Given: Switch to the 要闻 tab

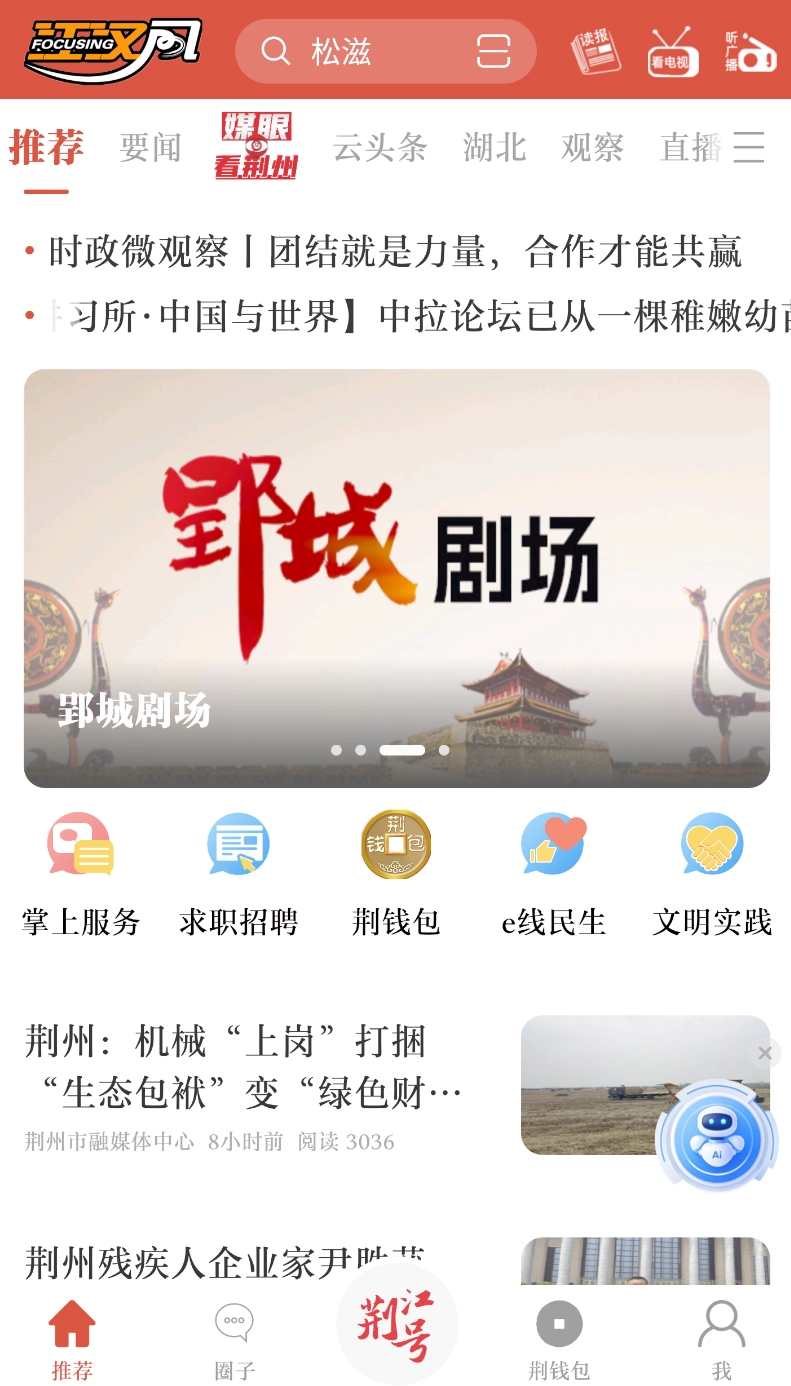Looking at the screenshot, I should pos(150,148).
